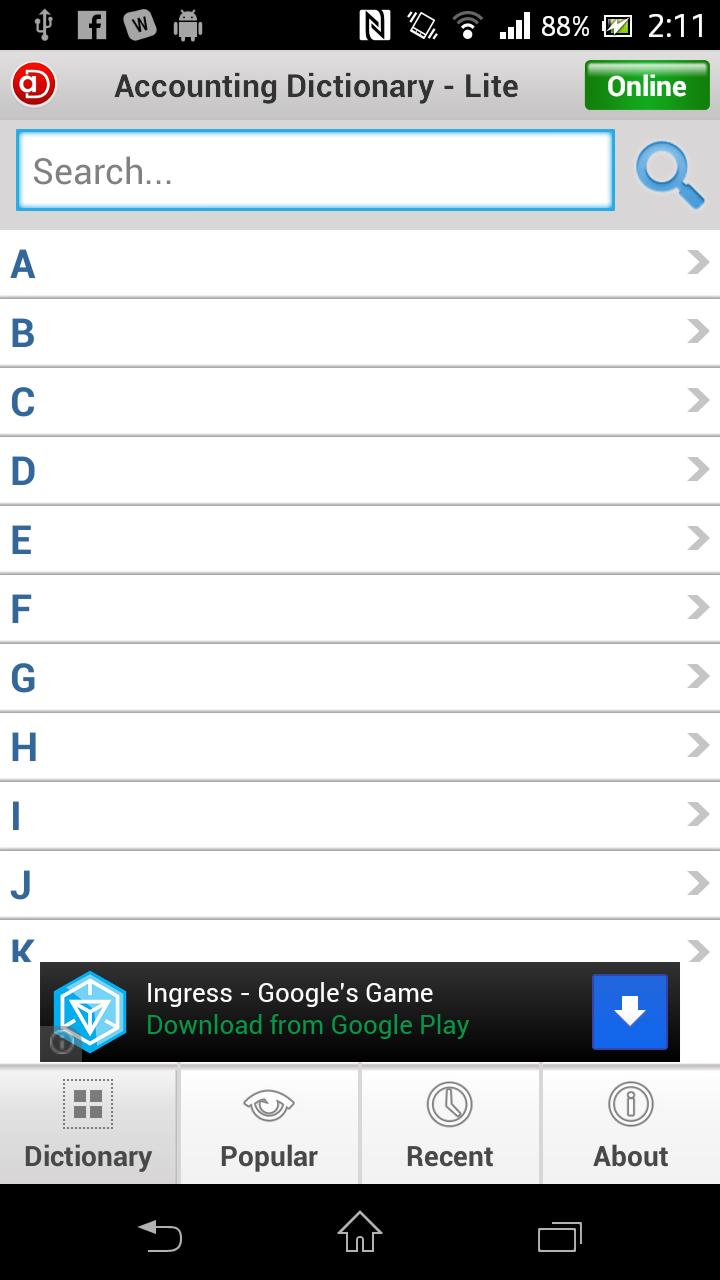Browse accounting terms under H
The height and width of the screenshot is (1280, 720).
360,746
